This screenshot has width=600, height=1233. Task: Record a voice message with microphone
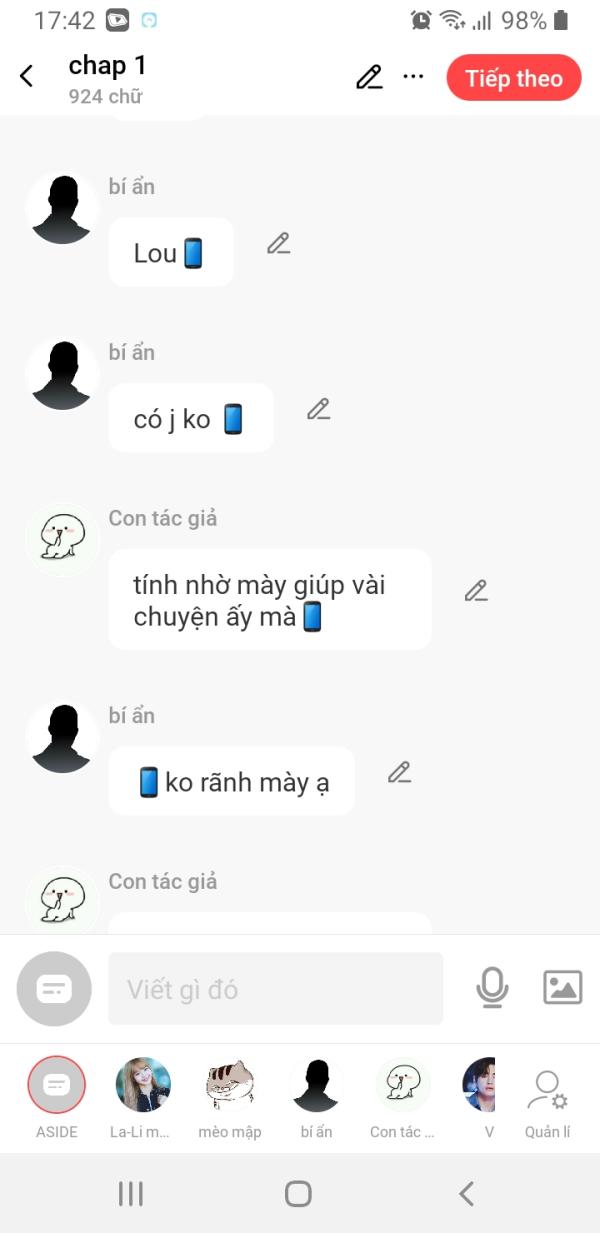pos(491,987)
